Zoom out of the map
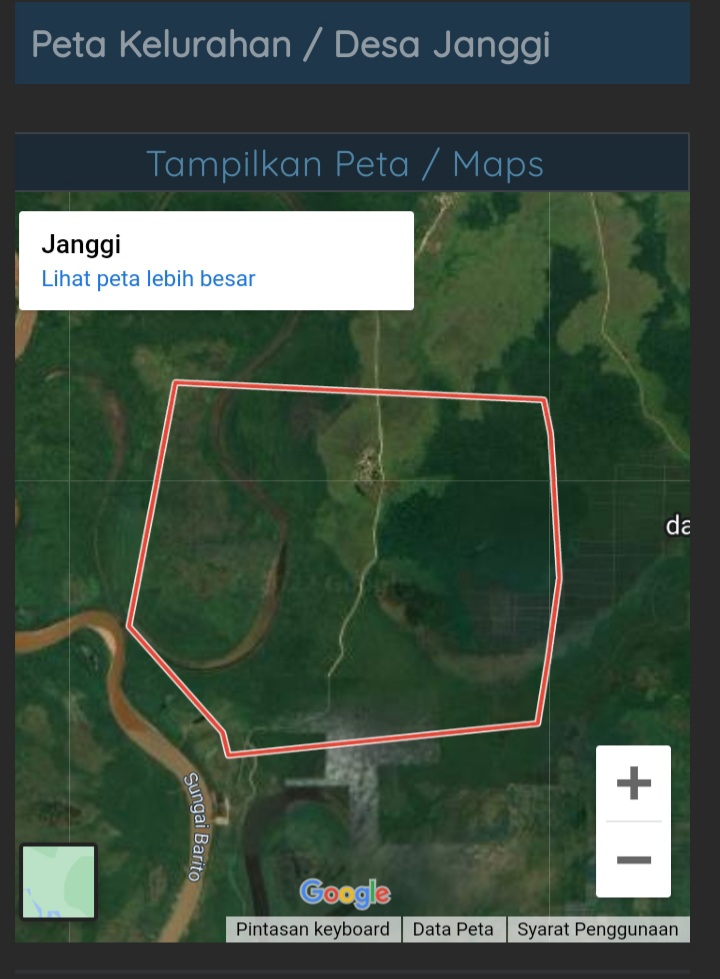 point(634,860)
